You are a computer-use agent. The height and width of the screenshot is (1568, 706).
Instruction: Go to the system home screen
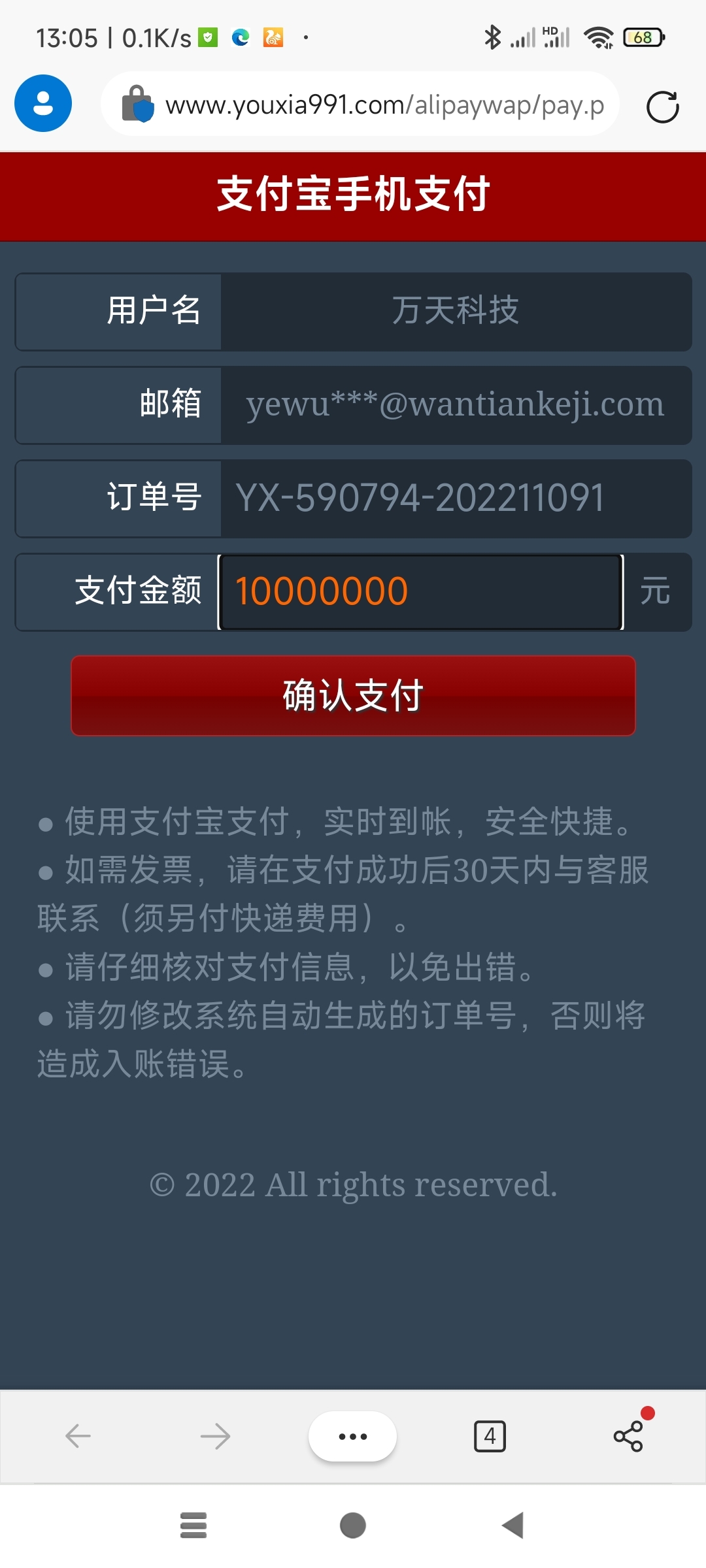353,1526
